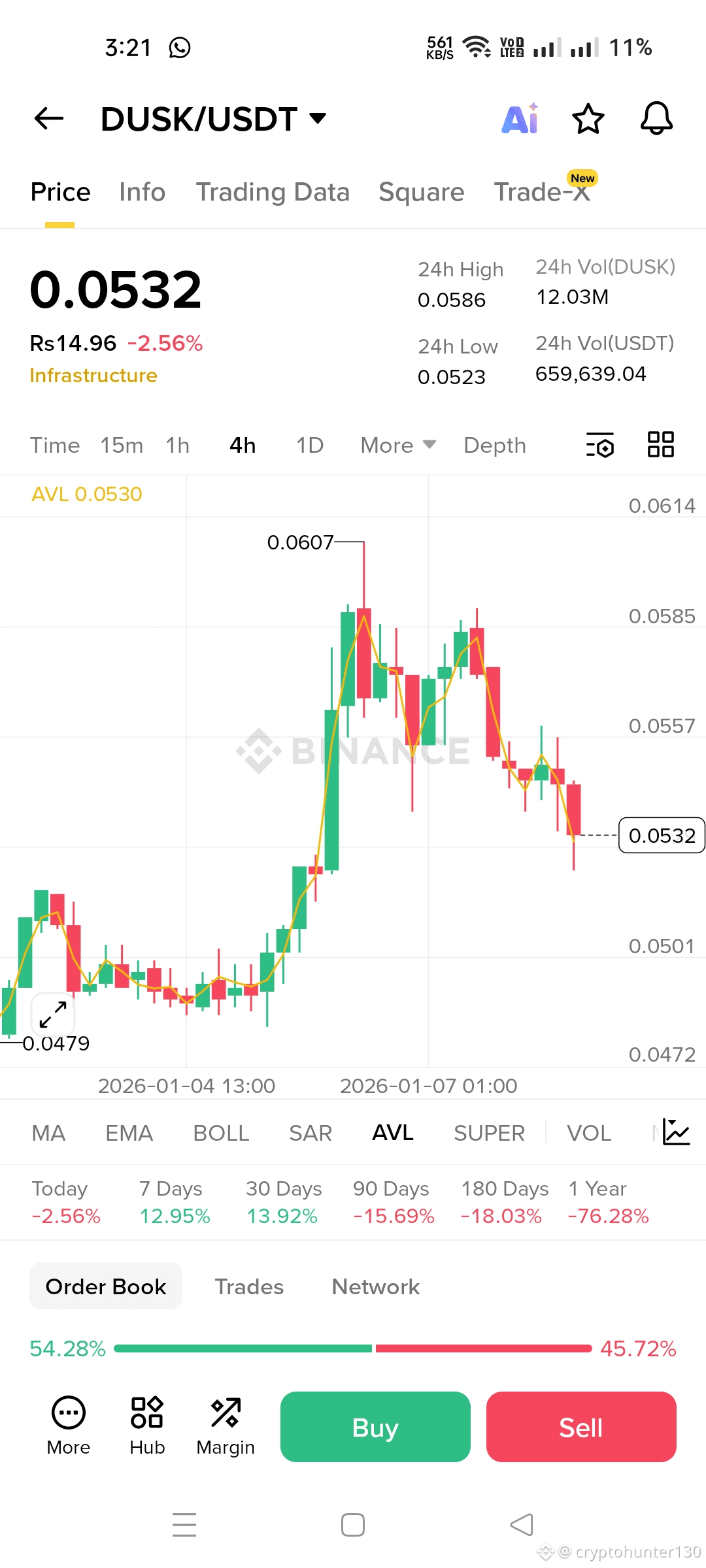Go back using the top-left arrow
Viewport: 706px width, 1568px height.
click(x=49, y=119)
